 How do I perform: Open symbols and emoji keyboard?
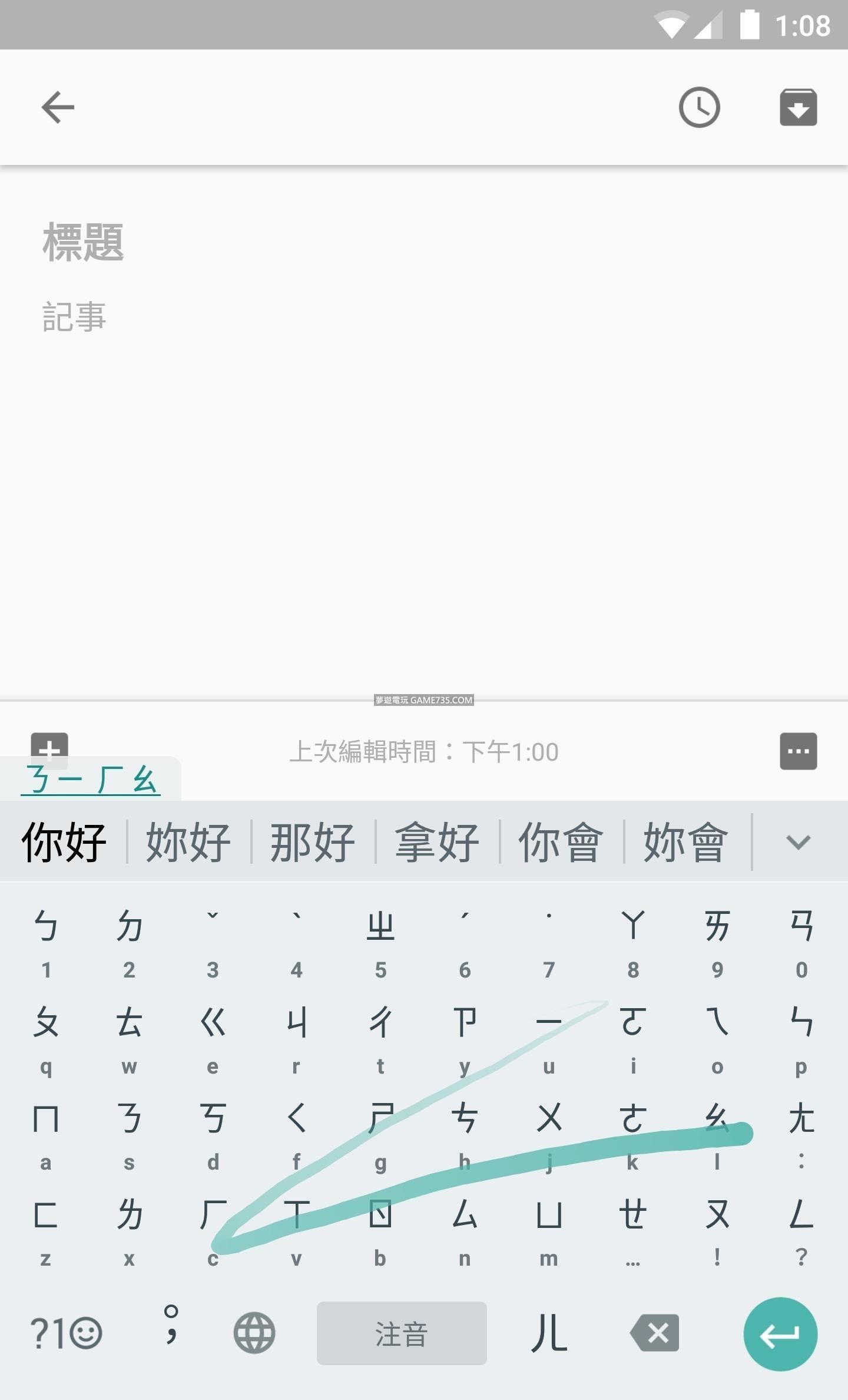66,1333
